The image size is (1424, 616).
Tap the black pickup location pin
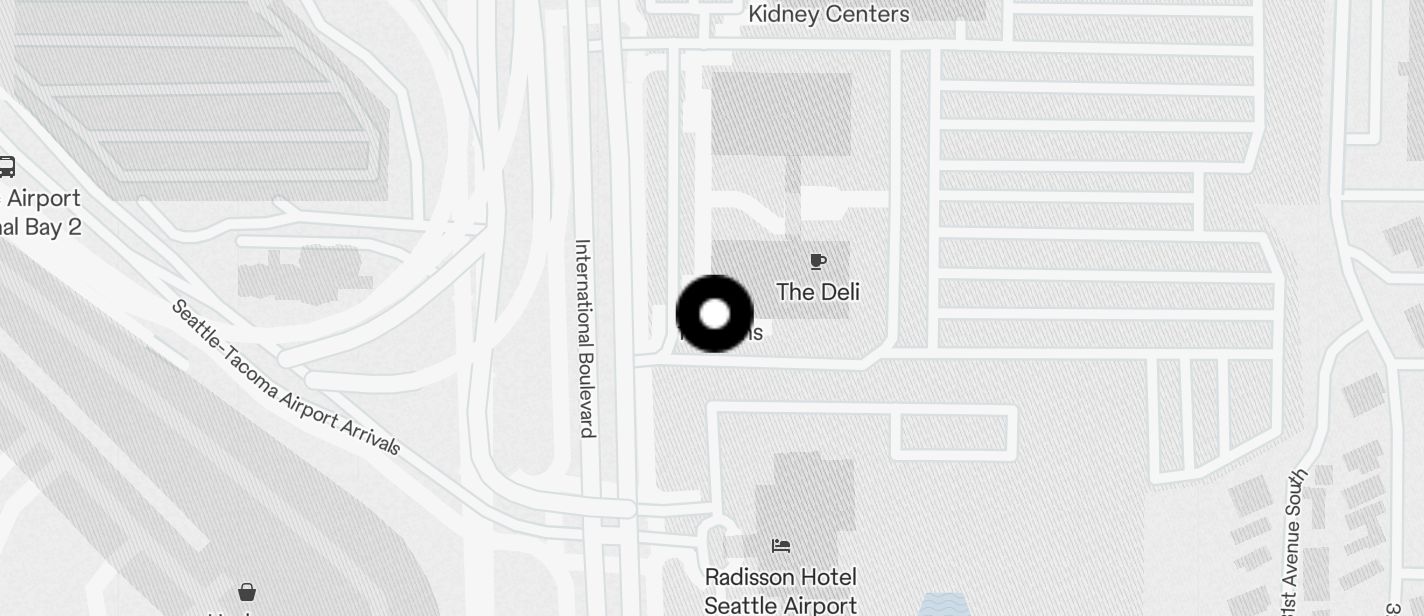click(714, 314)
